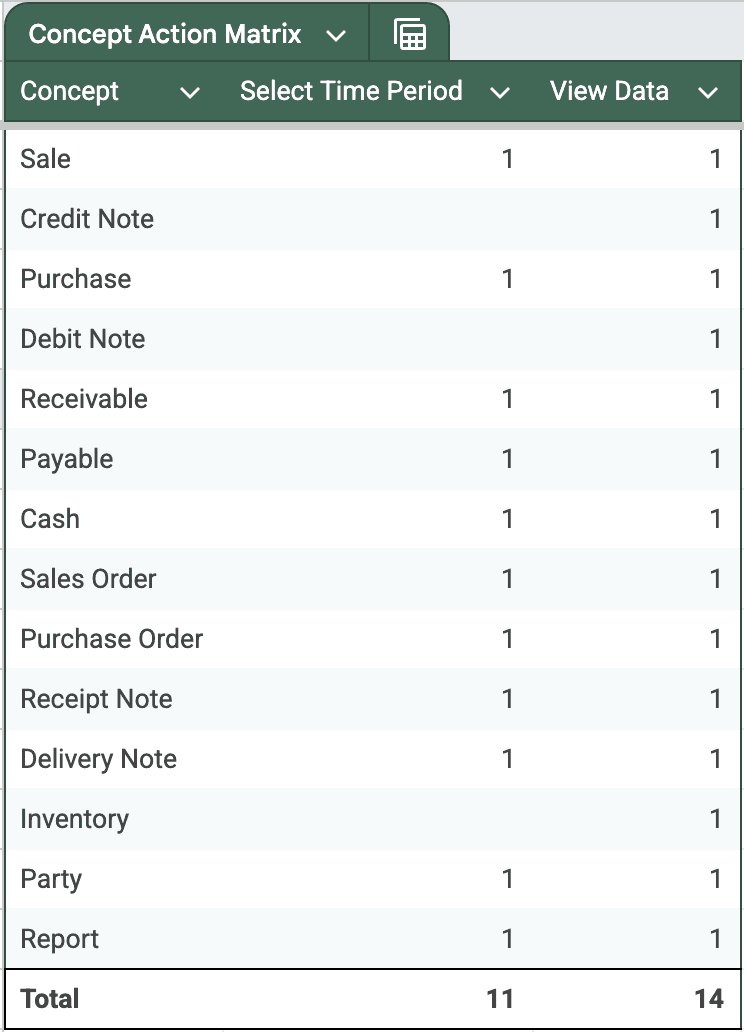Expand the Concept column dropdown
This screenshot has width=744, height=1032.
click(190, 93)
